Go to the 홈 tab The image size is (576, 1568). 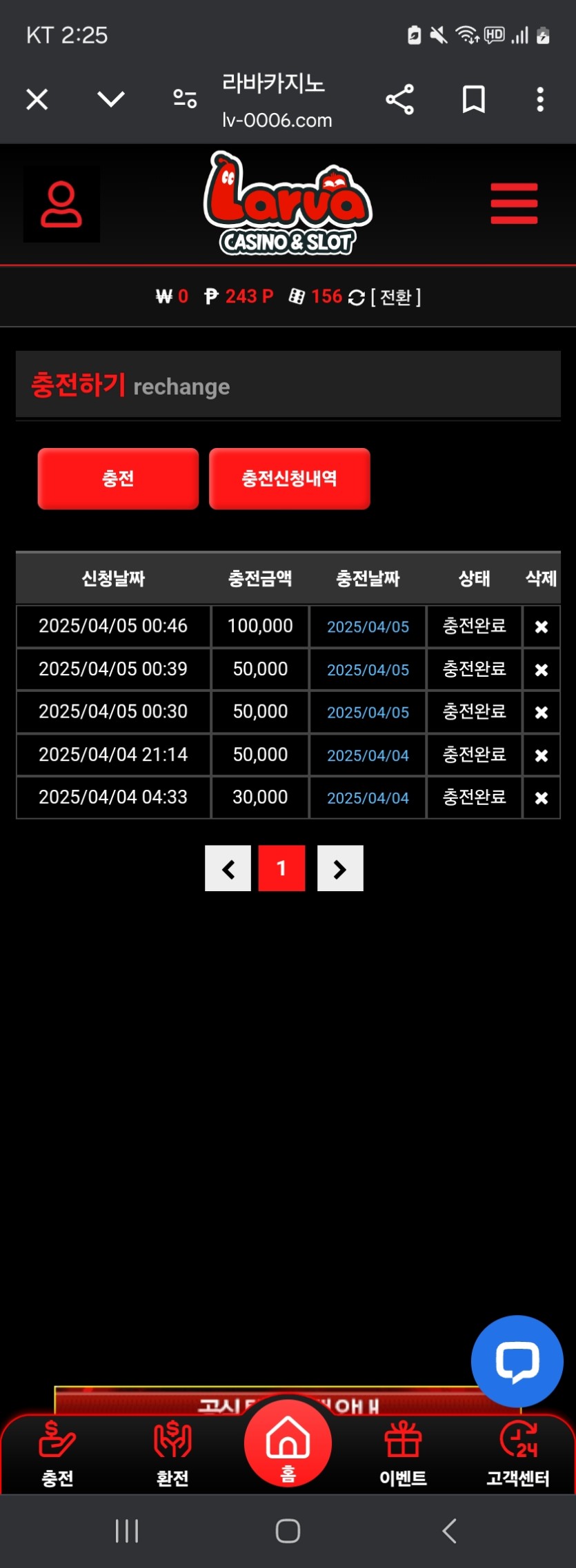[288, 1444]
